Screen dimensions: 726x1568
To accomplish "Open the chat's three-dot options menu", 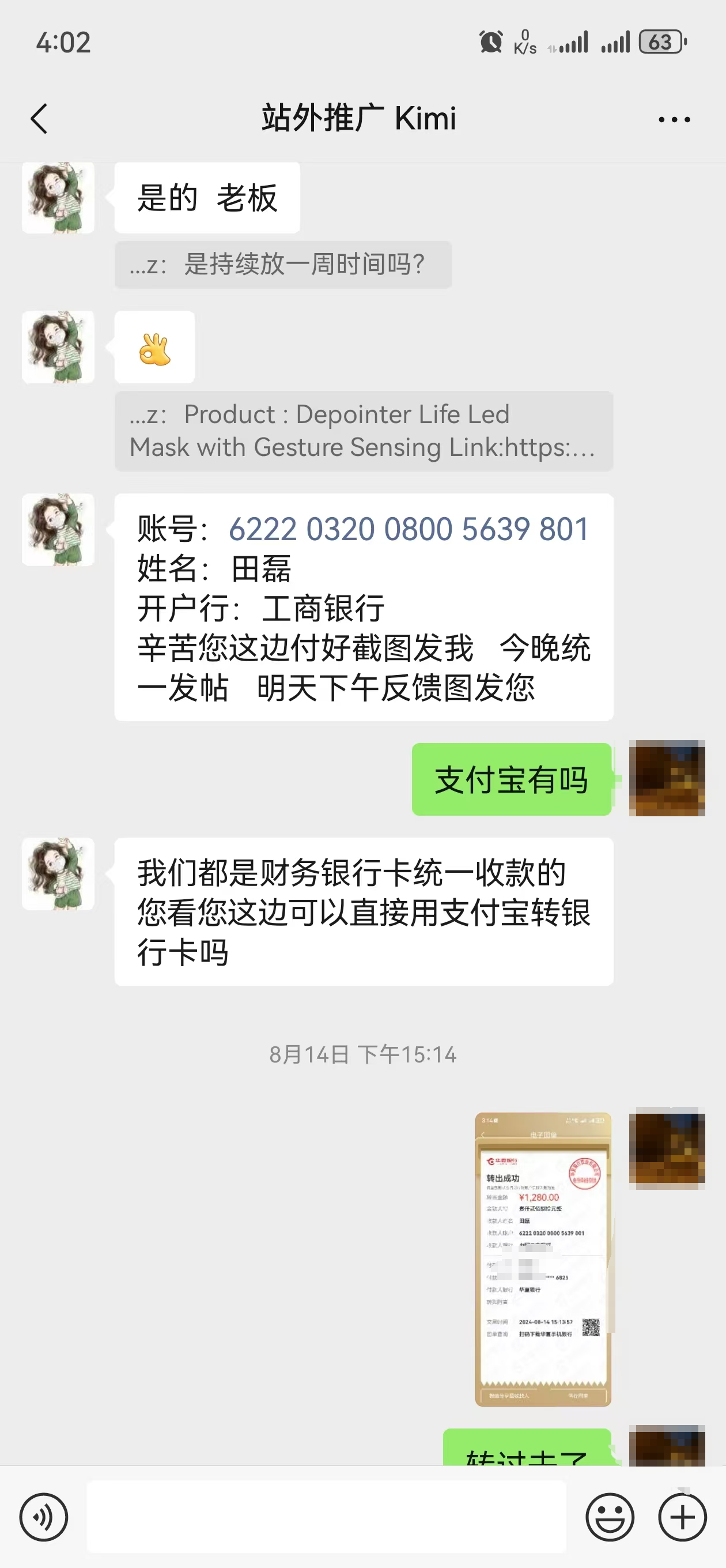I will [674, 119].
